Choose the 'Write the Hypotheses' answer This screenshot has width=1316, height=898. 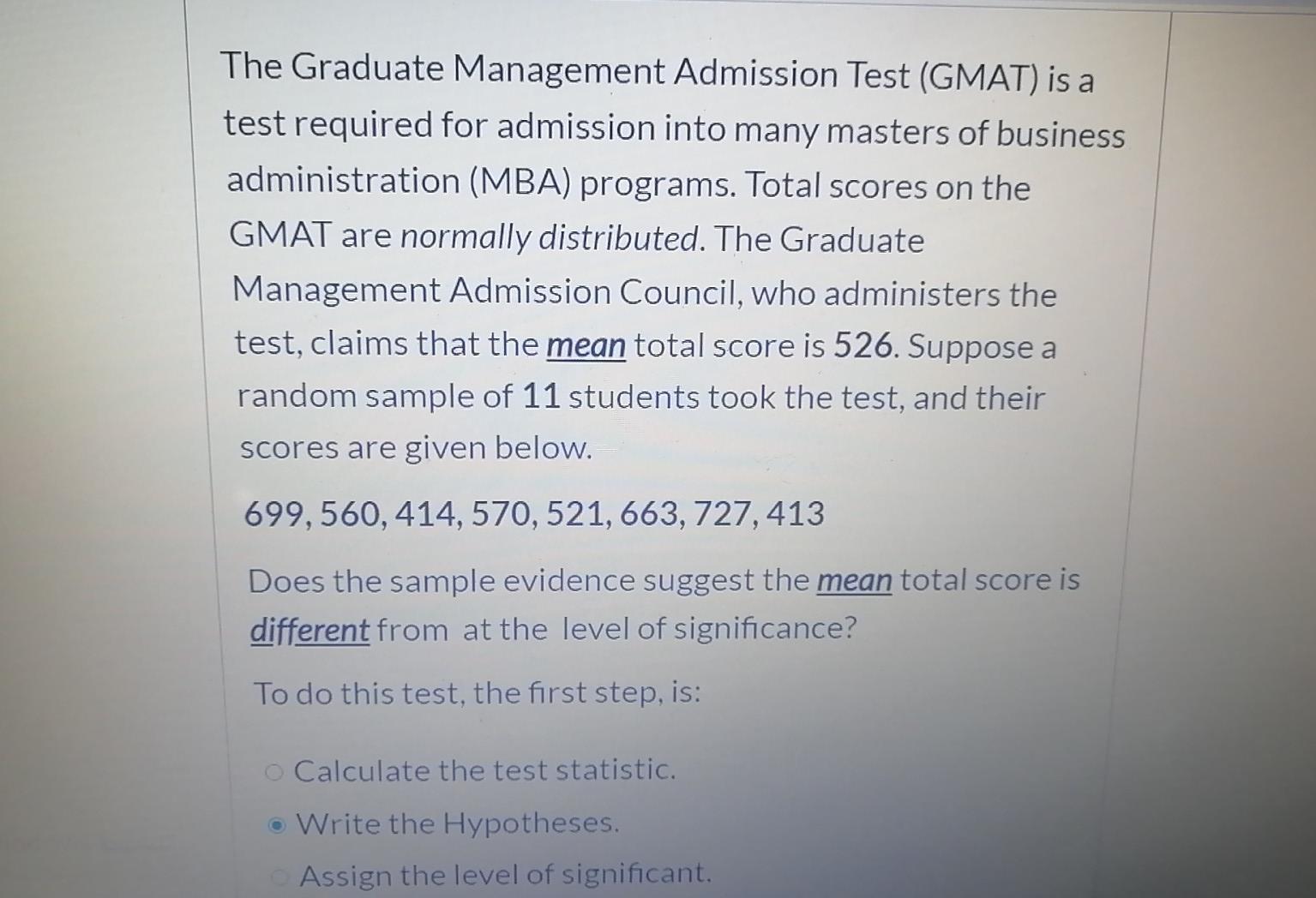pyautogui.click(x=276, y=826)
